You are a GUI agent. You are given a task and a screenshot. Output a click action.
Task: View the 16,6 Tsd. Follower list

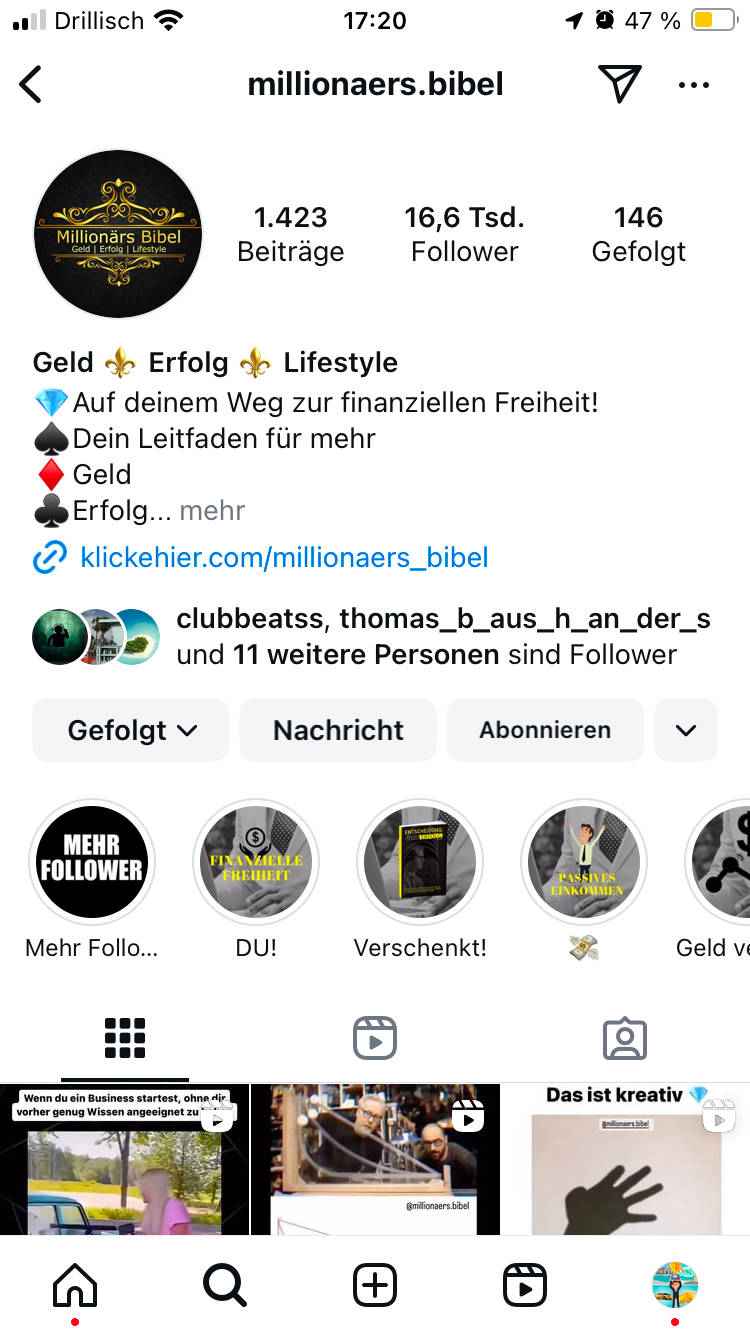(x=464, y=234)
